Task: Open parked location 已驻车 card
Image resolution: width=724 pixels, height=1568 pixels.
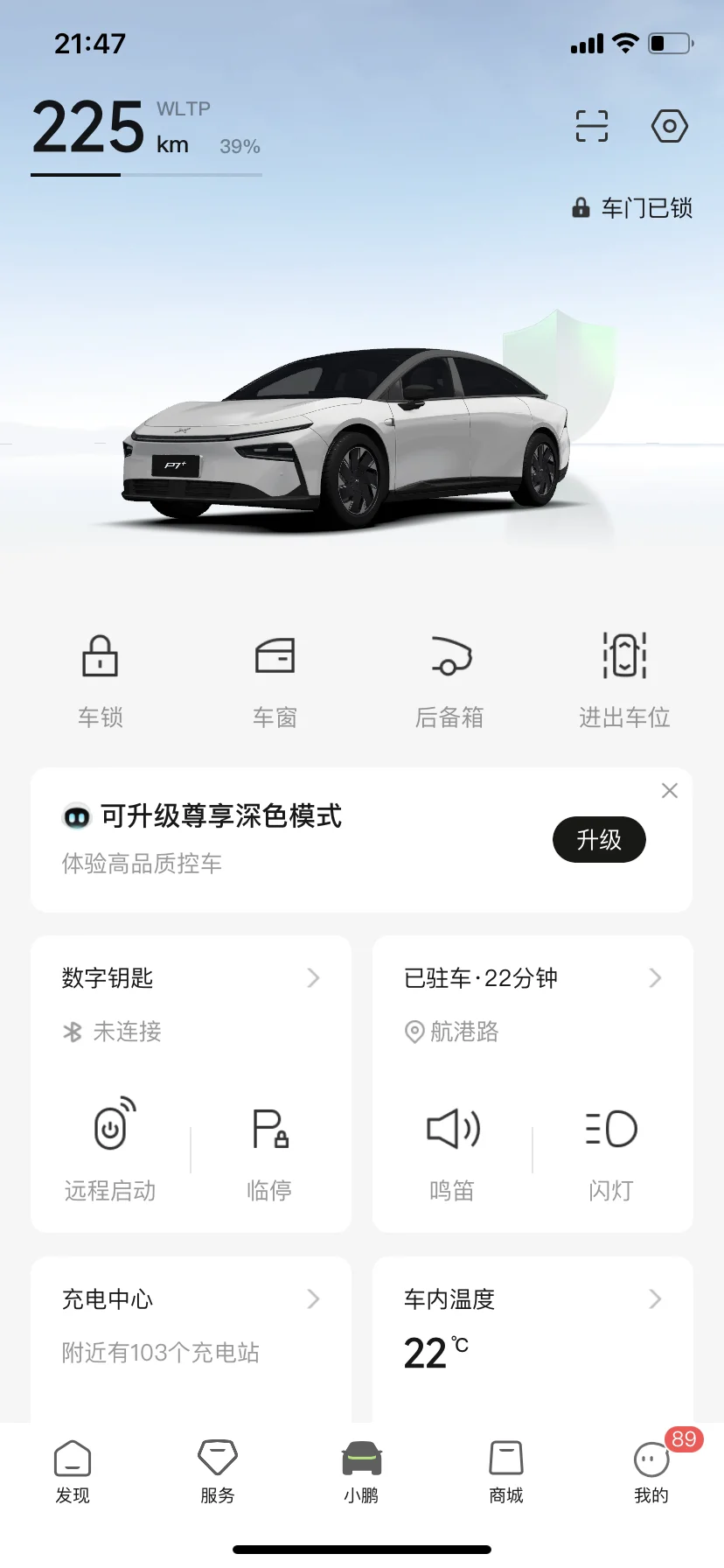Action: click(x=532, y=978)
